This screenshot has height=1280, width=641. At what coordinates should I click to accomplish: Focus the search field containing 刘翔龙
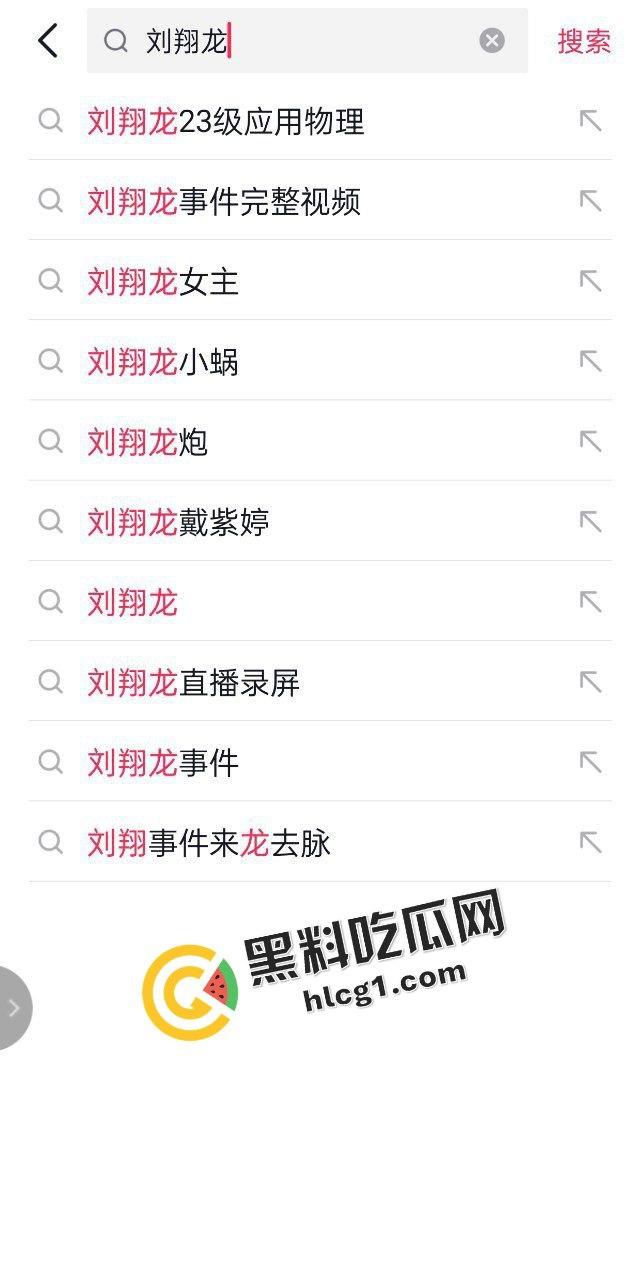pos(300,41)
